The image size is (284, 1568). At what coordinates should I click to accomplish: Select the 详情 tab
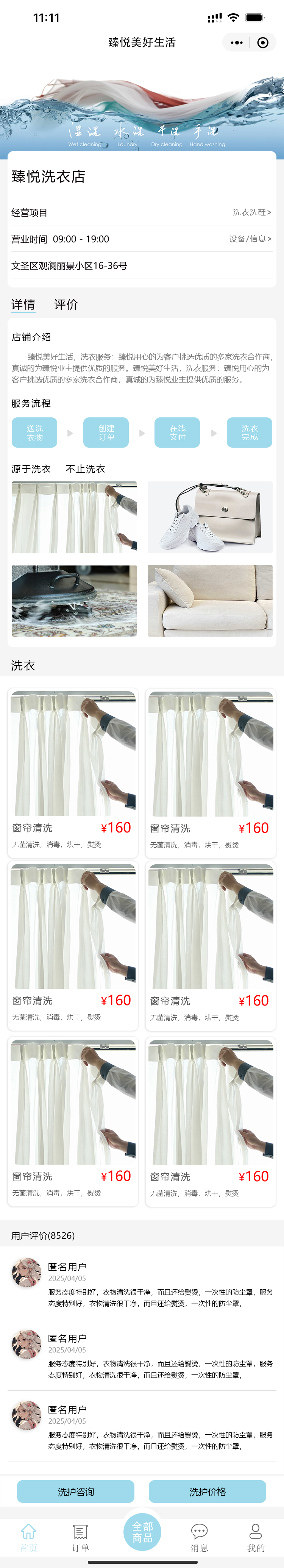24,305
